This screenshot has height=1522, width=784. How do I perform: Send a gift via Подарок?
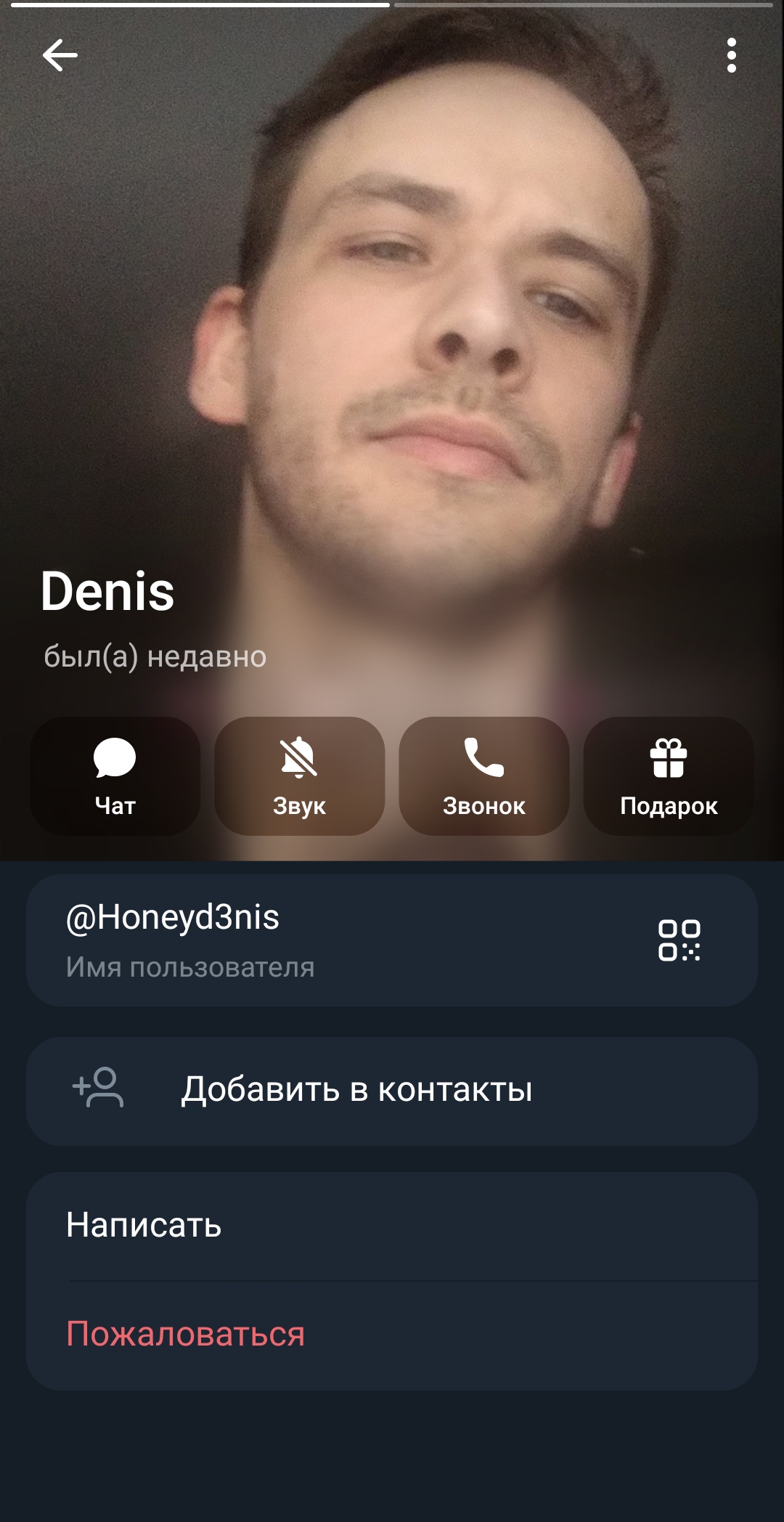pyautogui.click(x=669, y=776)
